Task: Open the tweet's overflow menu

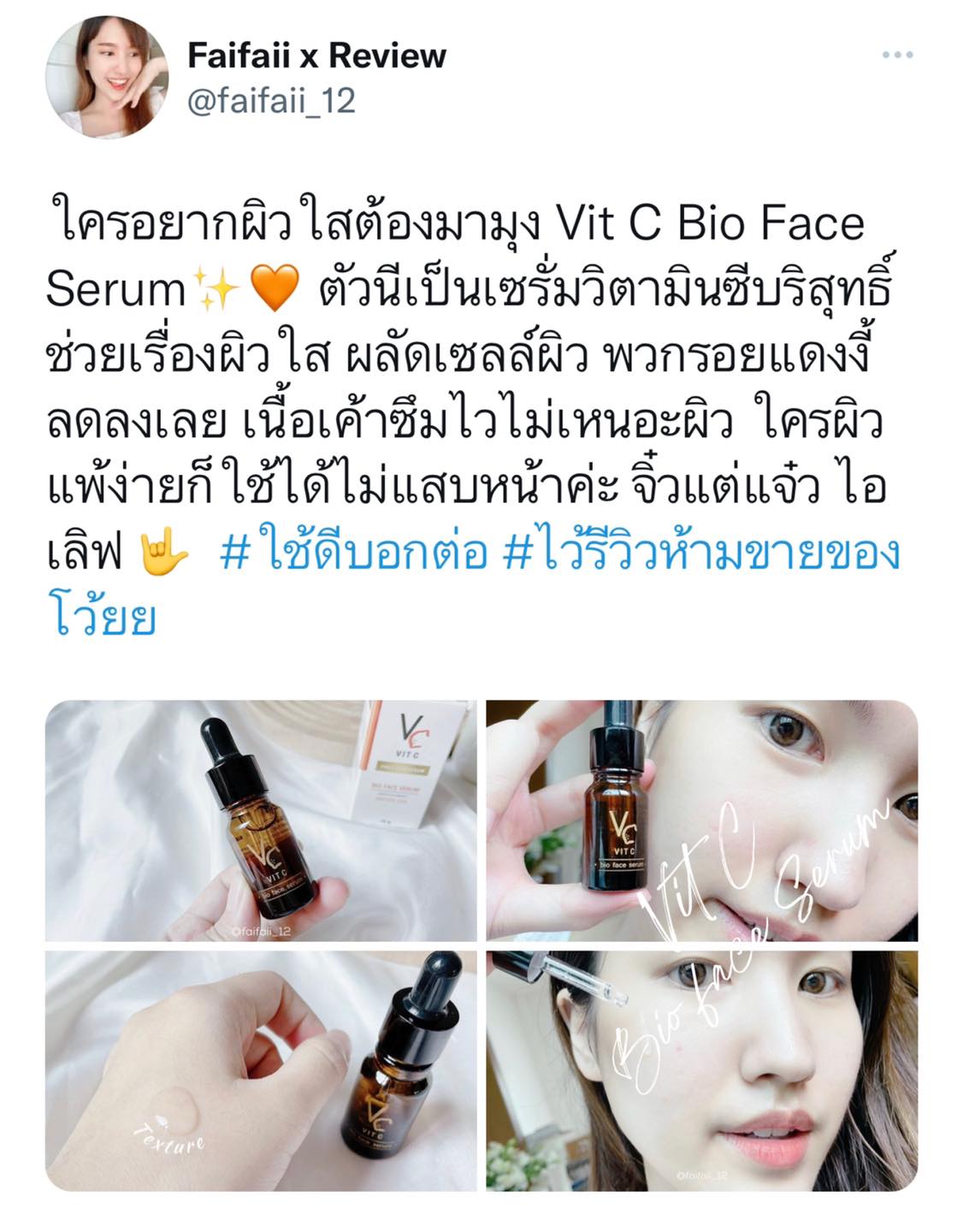Action: [x=897, y=55]
